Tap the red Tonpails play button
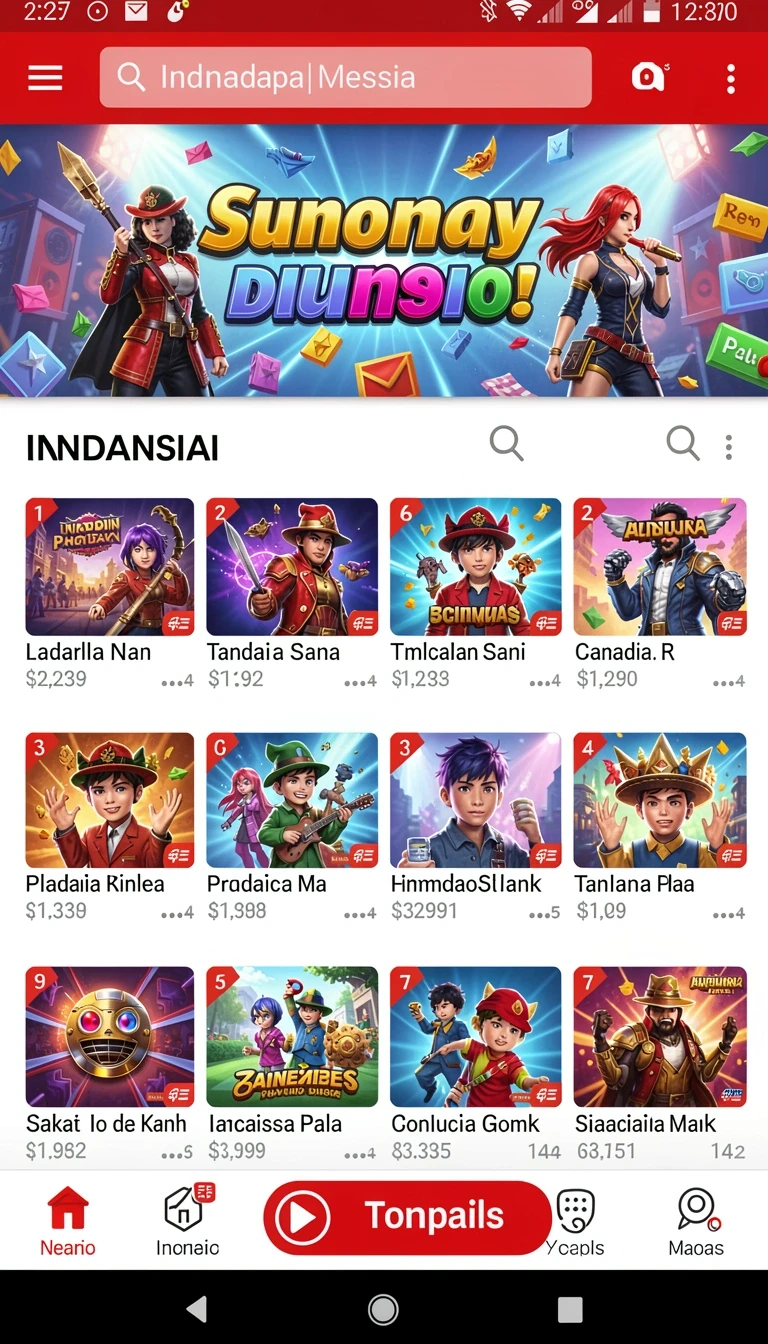This screenshot has height=1344, width=768. coord(407,1217)
